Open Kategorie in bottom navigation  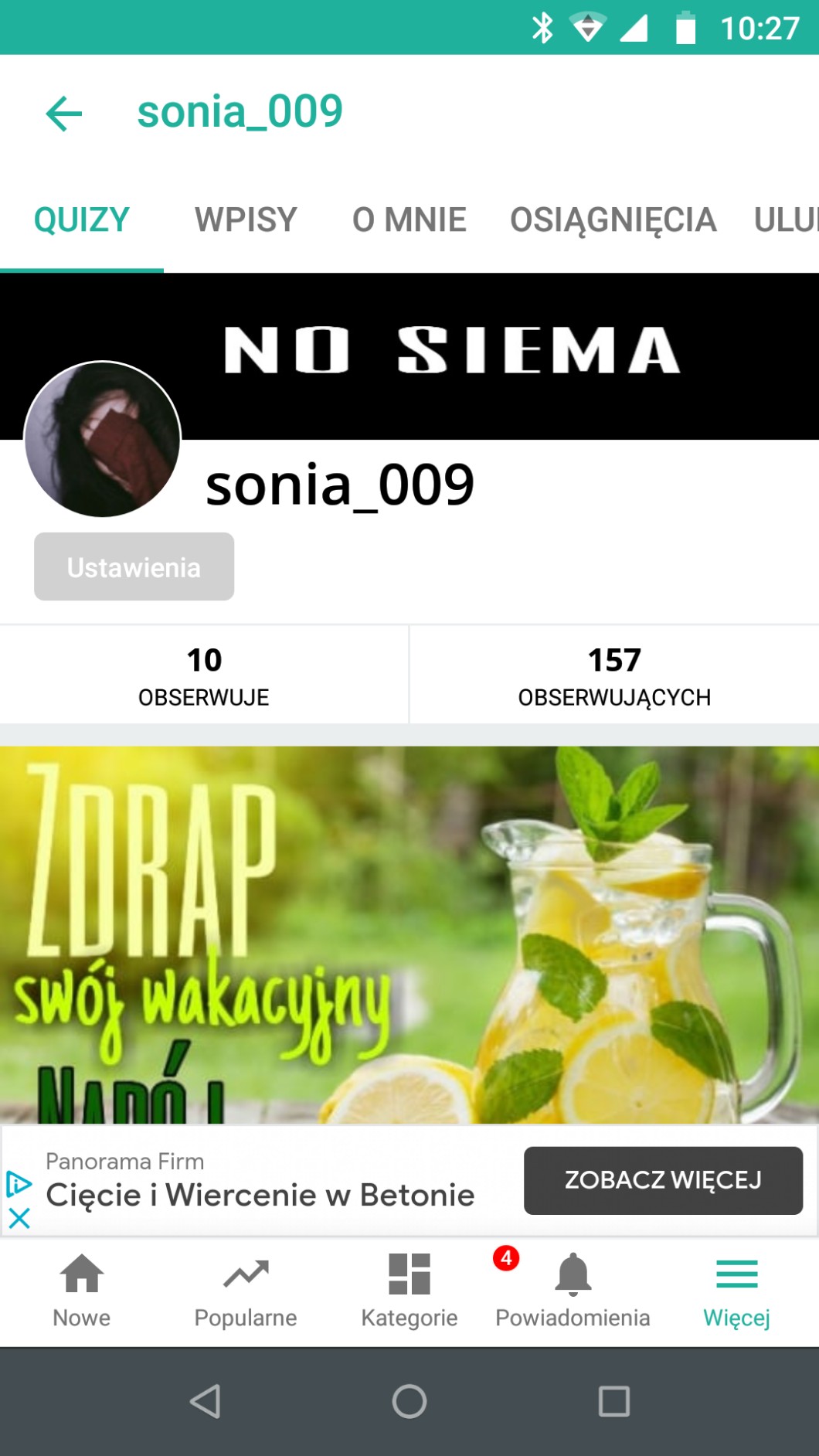click(x=409, y=1291)
